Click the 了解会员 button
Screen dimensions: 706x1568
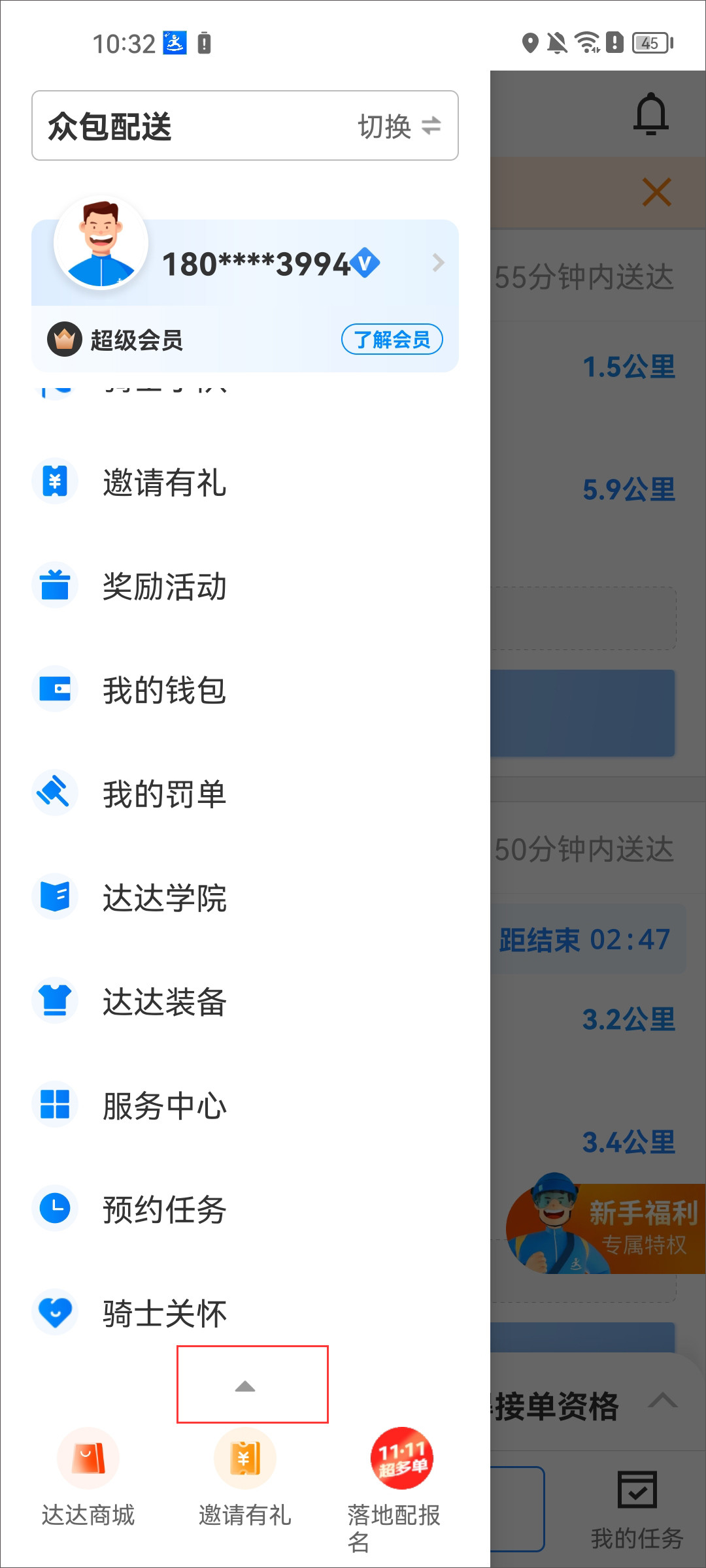[x=392, y=340]
